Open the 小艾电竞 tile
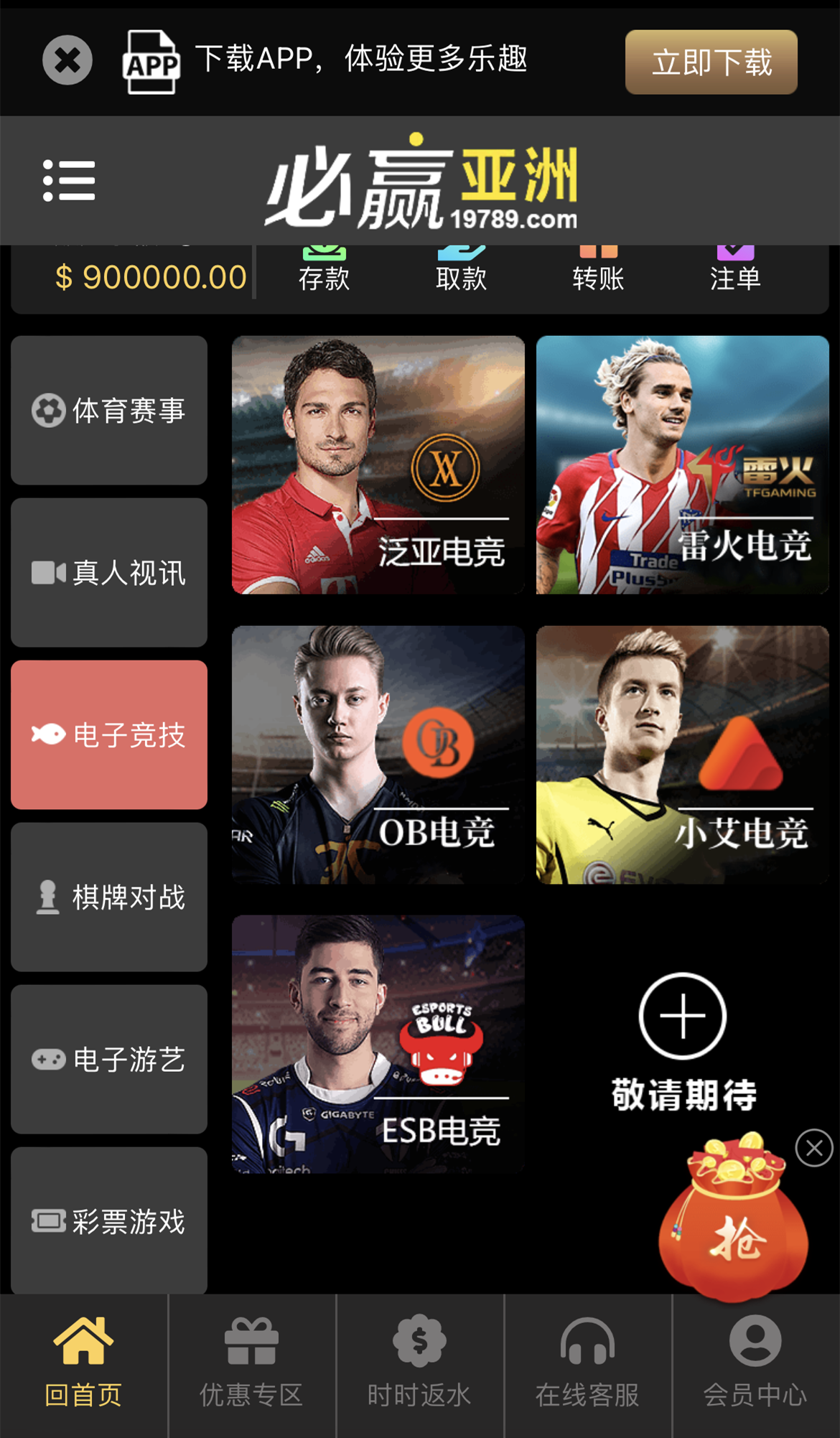840x1438 pixels. click(682, 755)
